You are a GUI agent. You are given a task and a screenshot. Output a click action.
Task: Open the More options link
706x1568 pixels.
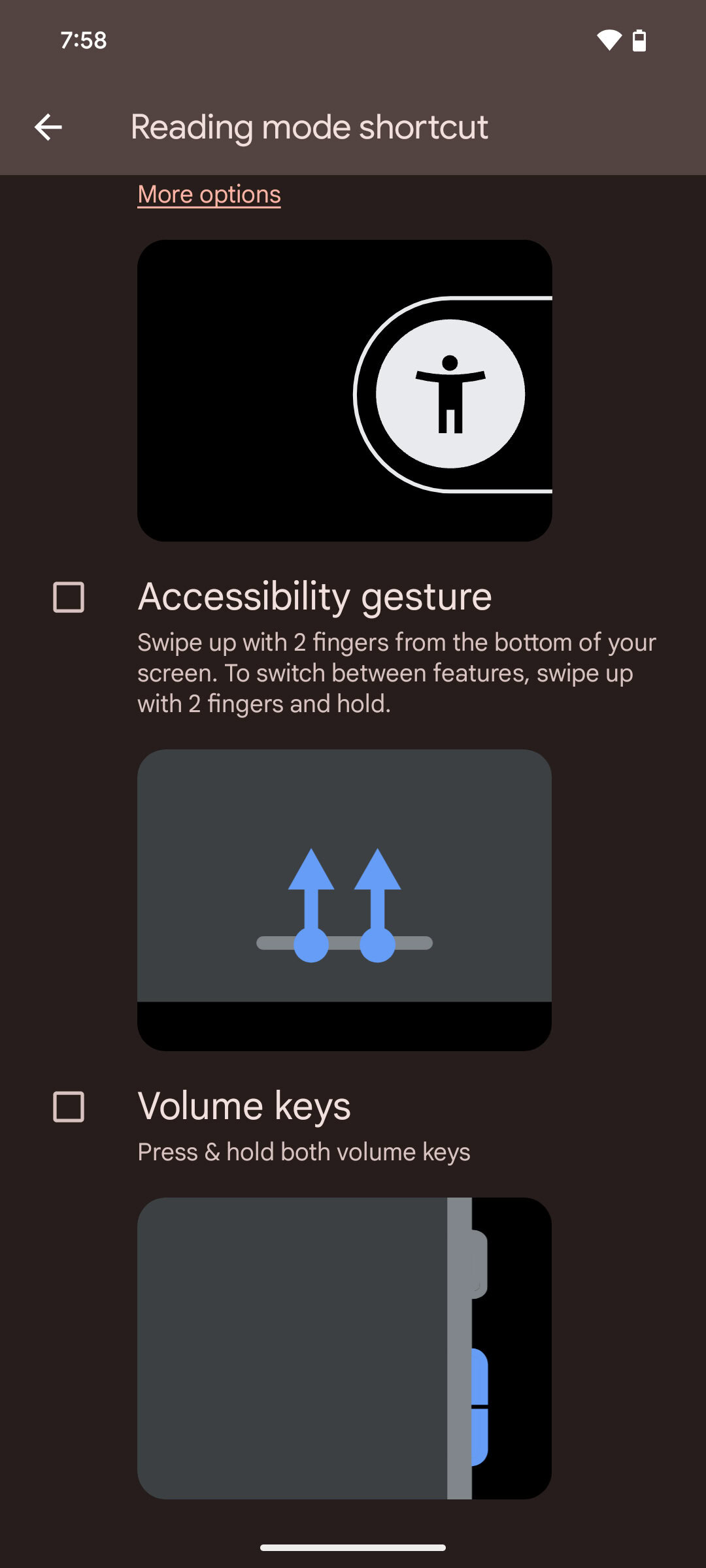209,195
